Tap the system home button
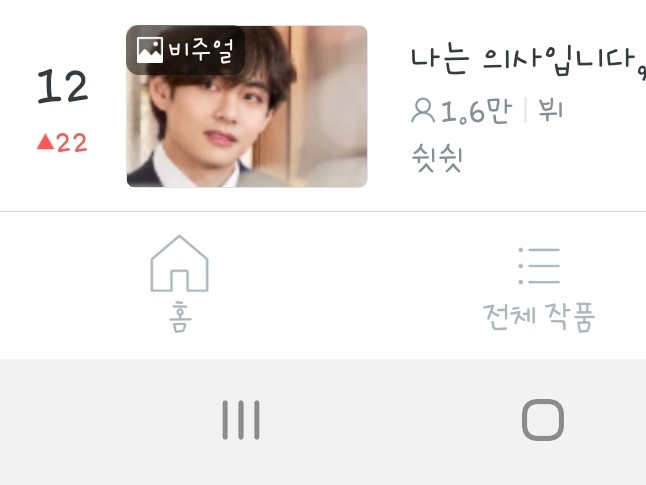Image resolution: width=646 pixels, height=485 pixels. pyautogui.click(x=542, y=420)
